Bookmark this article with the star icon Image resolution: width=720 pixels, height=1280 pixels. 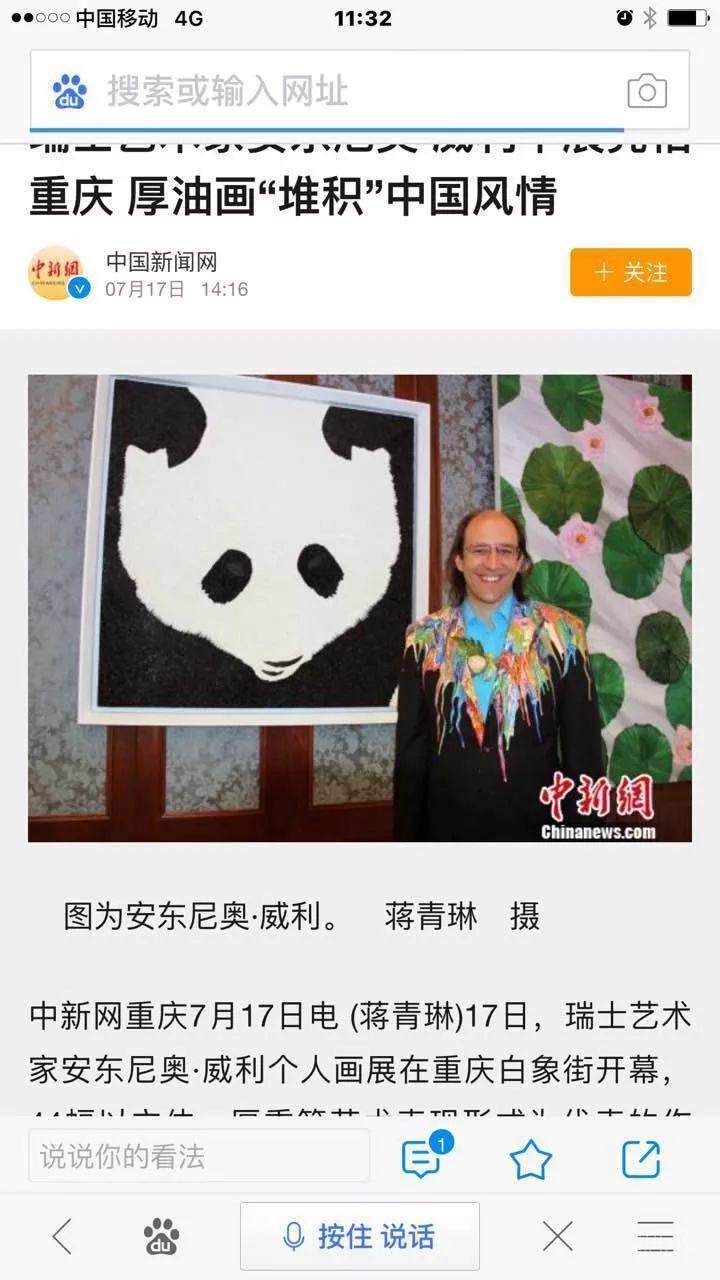tap(530, 1159)
